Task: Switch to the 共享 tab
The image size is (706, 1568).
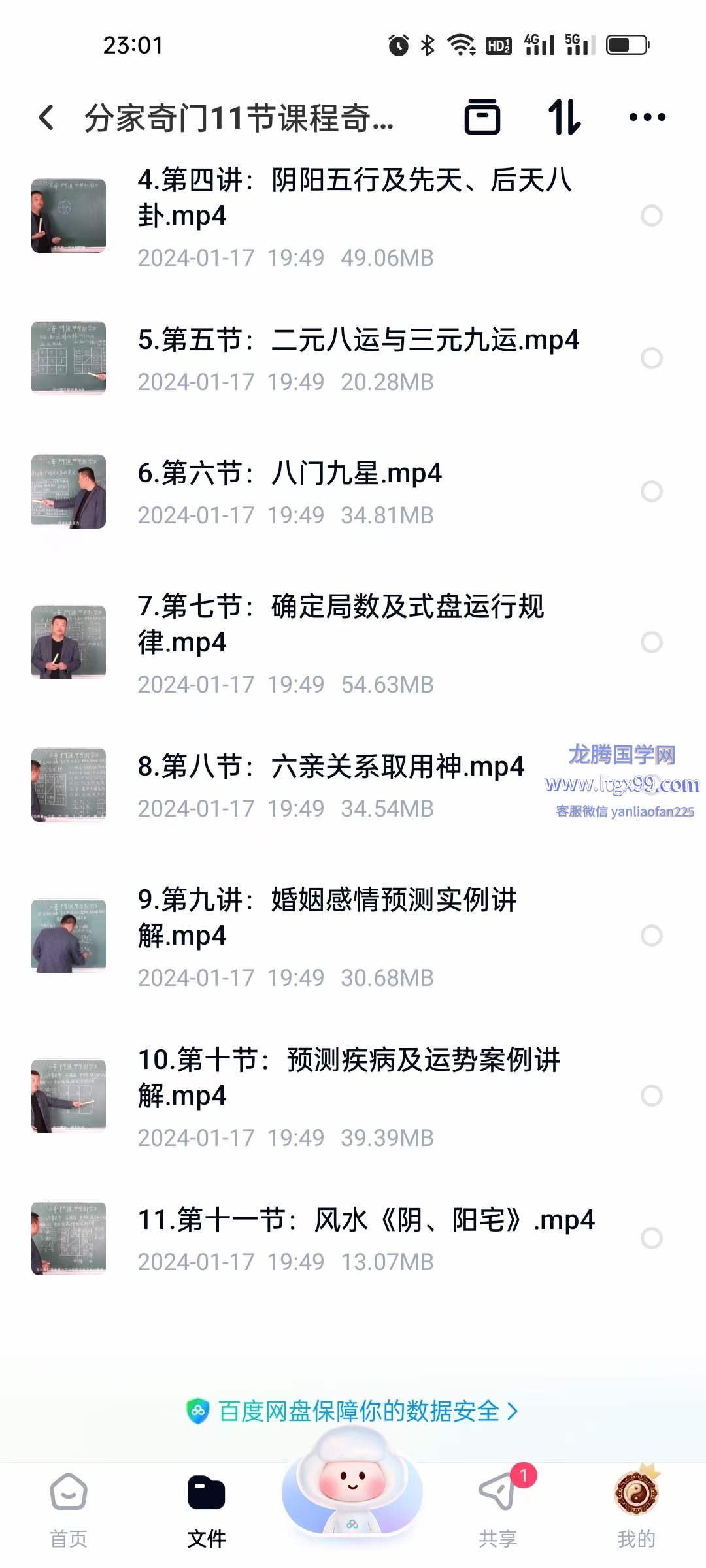Action: pos(498,1511)
